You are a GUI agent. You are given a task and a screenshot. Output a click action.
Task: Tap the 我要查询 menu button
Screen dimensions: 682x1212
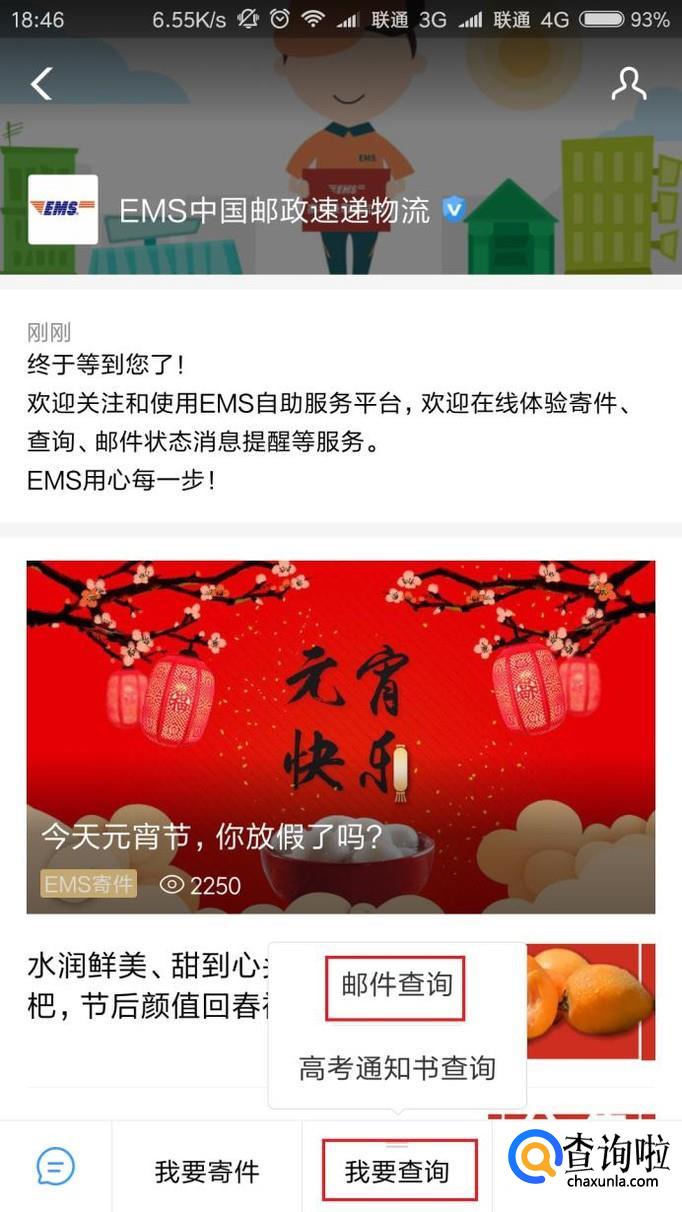pyautogui.click(x=397, y=1171)
